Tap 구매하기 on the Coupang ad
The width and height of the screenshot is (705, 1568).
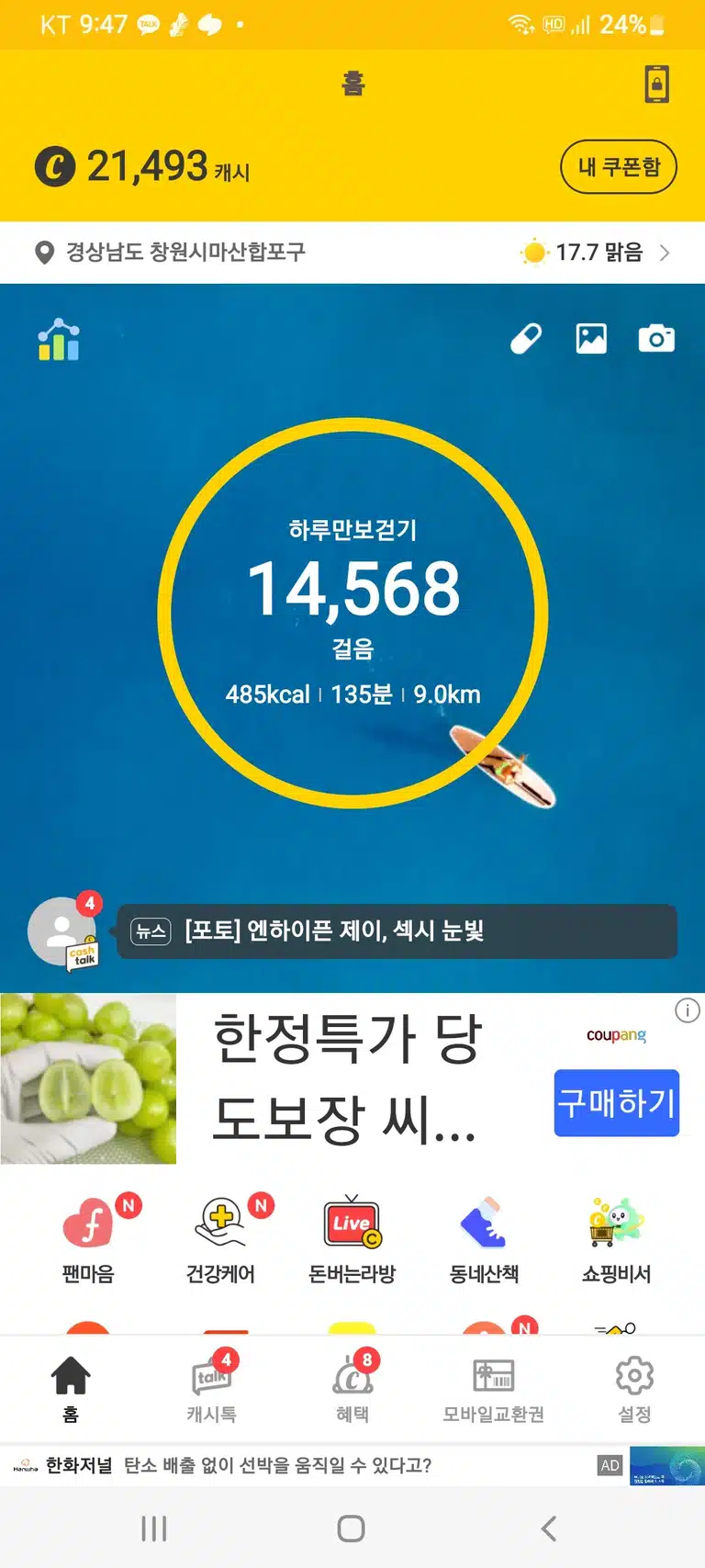pos(617,1102)
